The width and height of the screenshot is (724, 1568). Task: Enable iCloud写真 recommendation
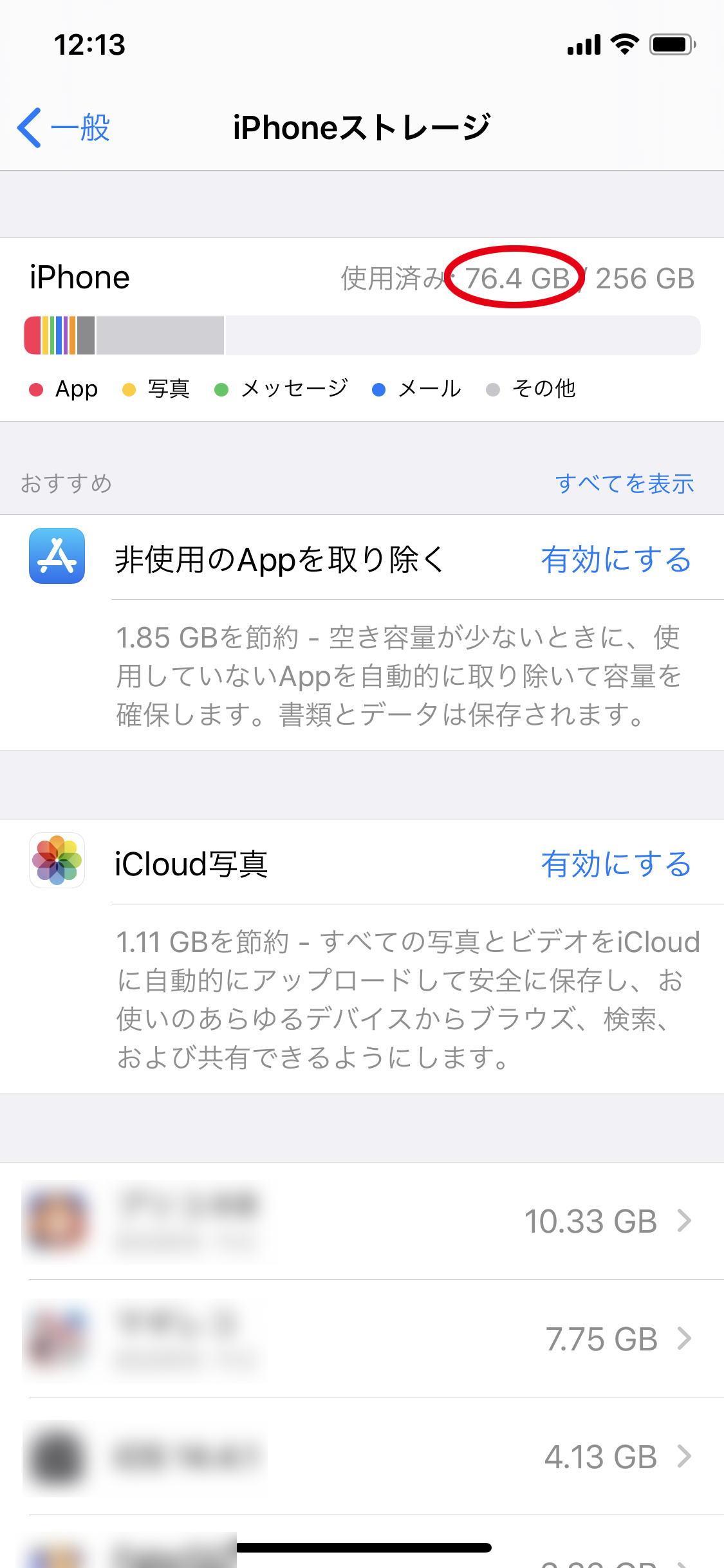(615, 864)
